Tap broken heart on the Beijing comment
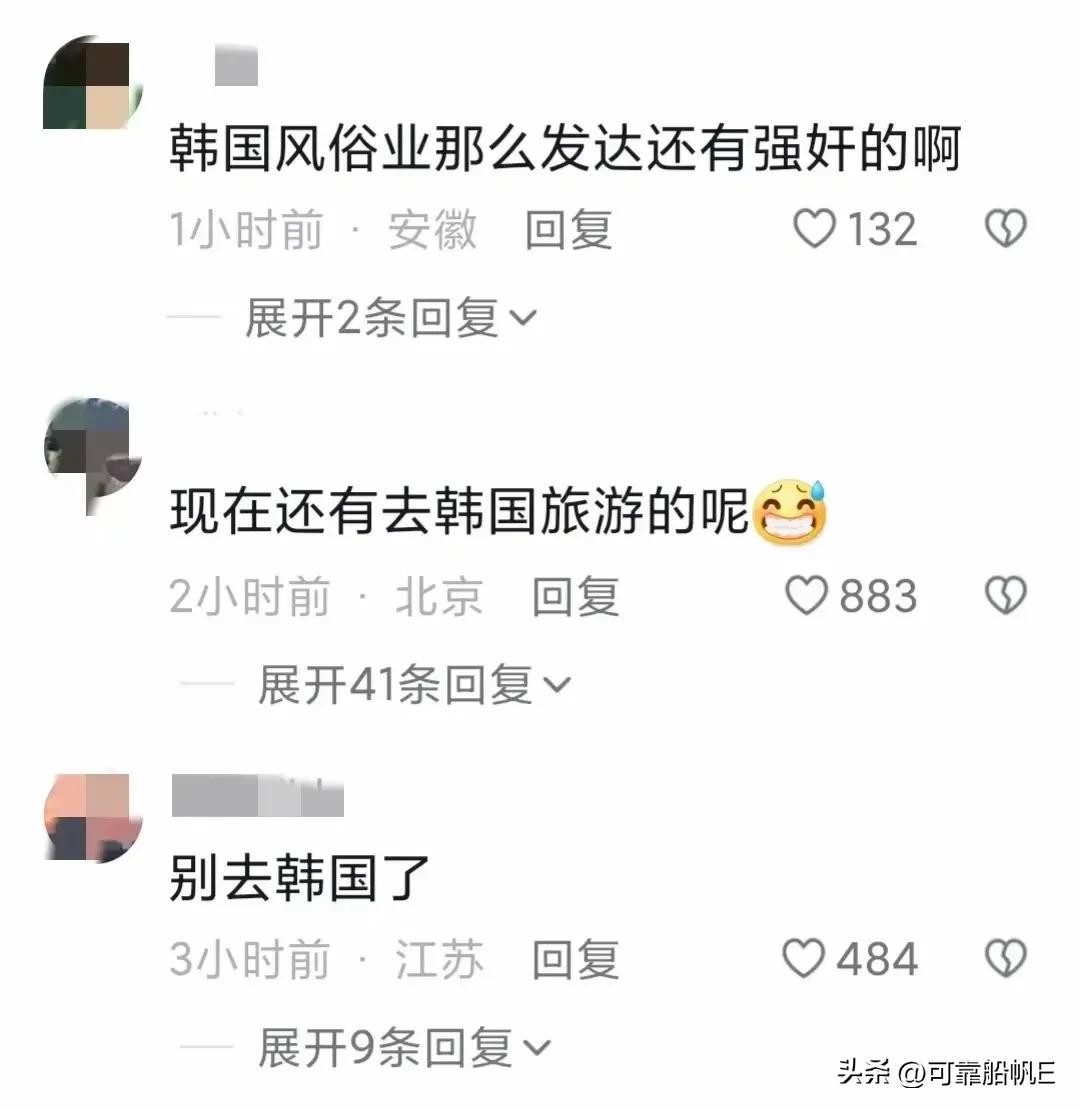1080x1110 pixels. tap(1006, 597)
